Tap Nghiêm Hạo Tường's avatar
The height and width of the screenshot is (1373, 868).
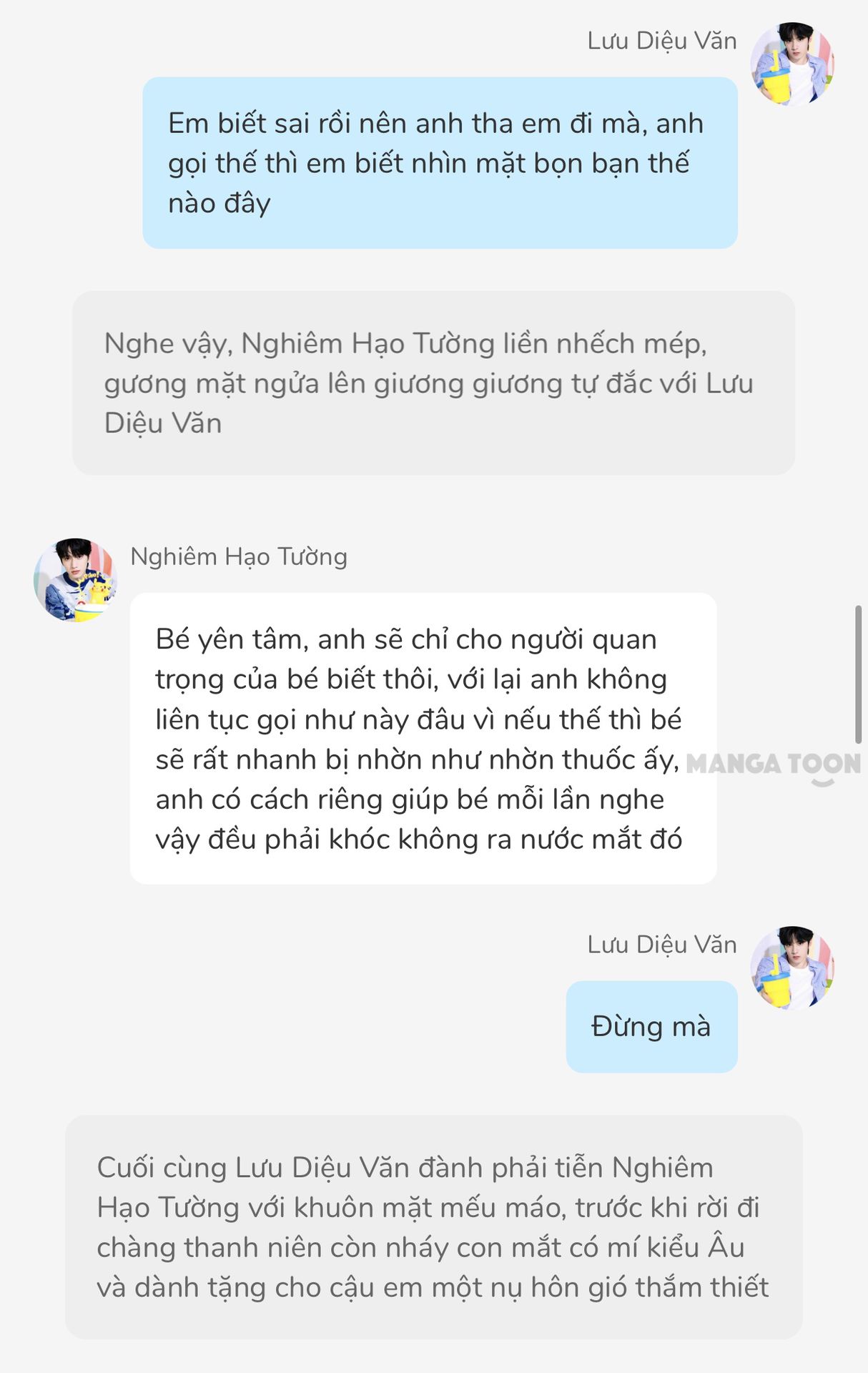click(x=76, y=580)
